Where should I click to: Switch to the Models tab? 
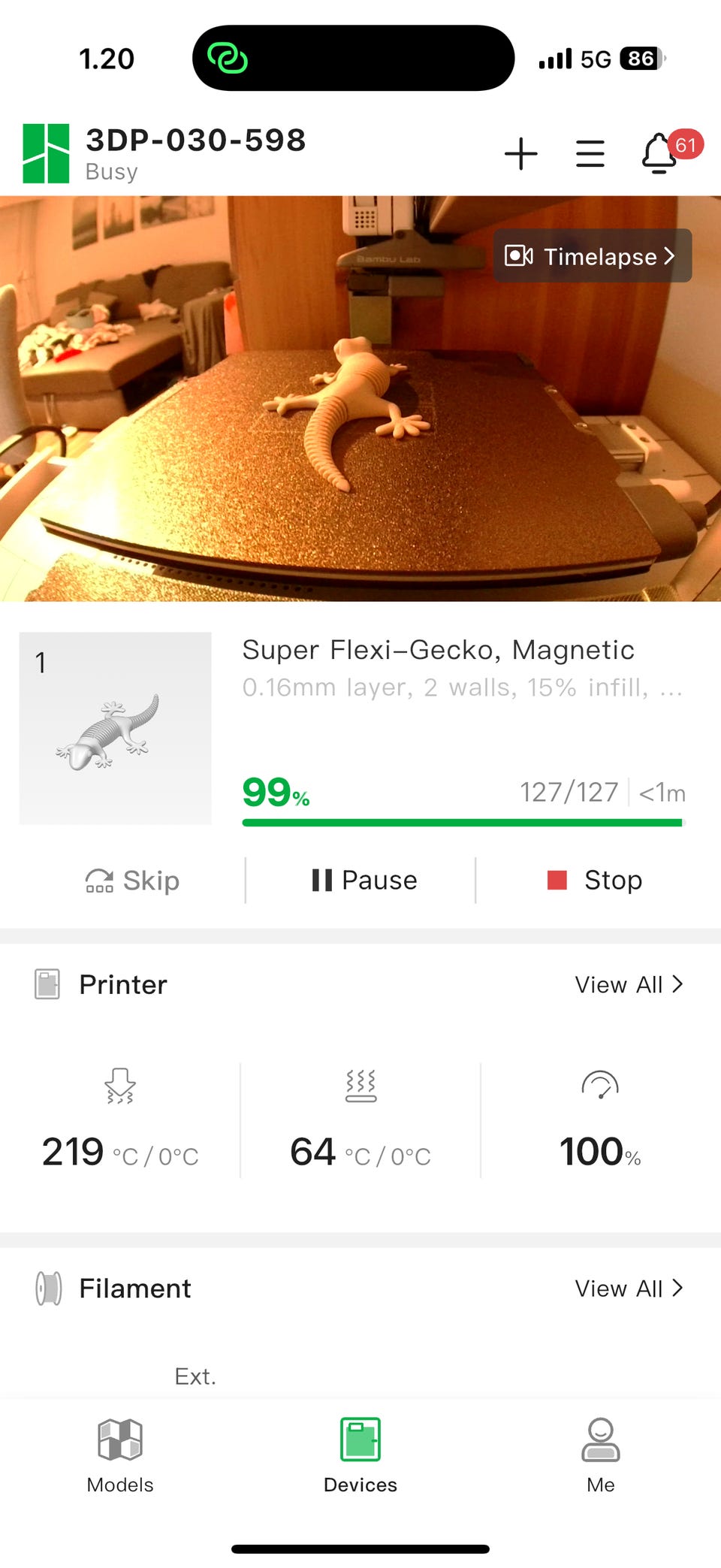point(120,1455)
